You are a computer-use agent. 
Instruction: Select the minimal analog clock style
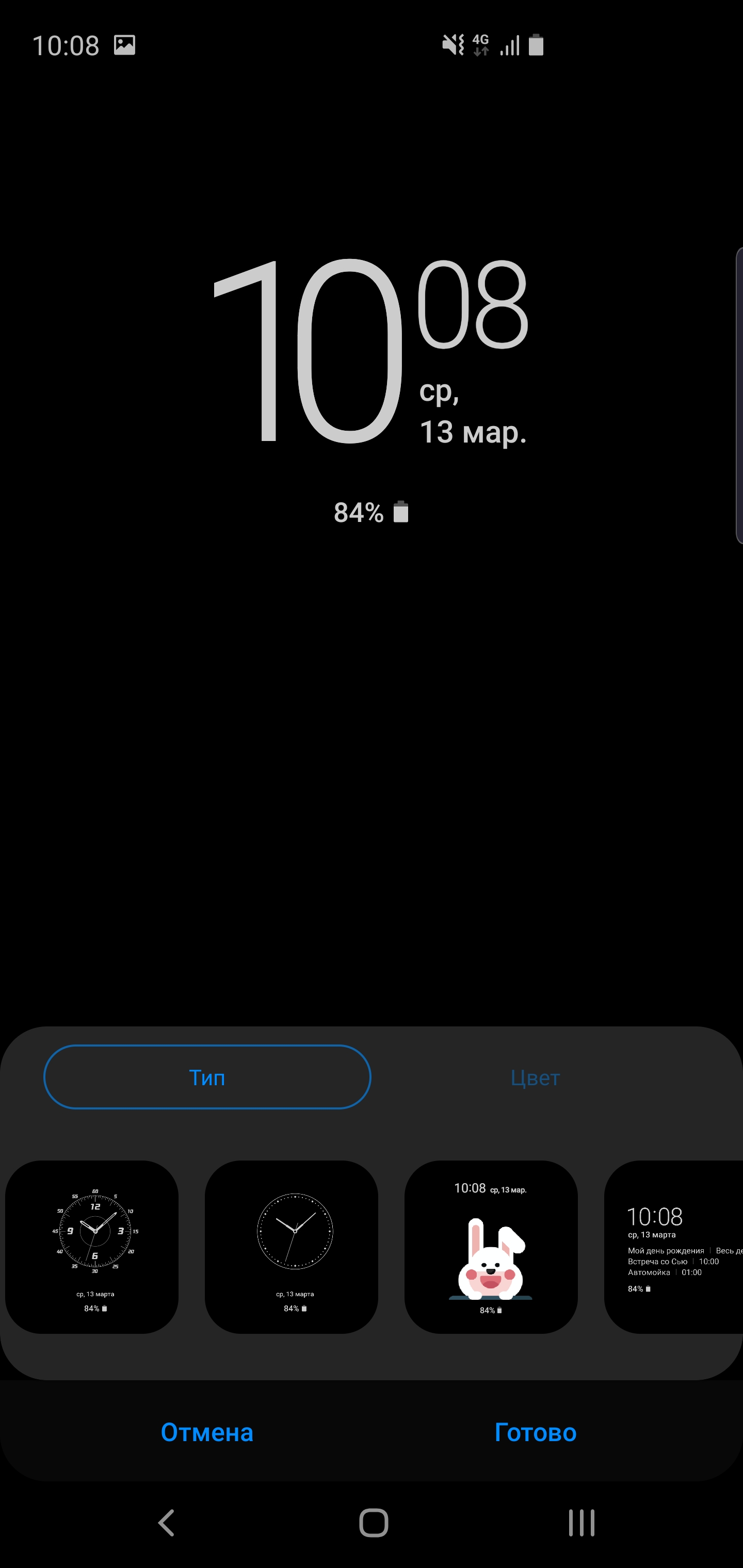click(291, 1247)
